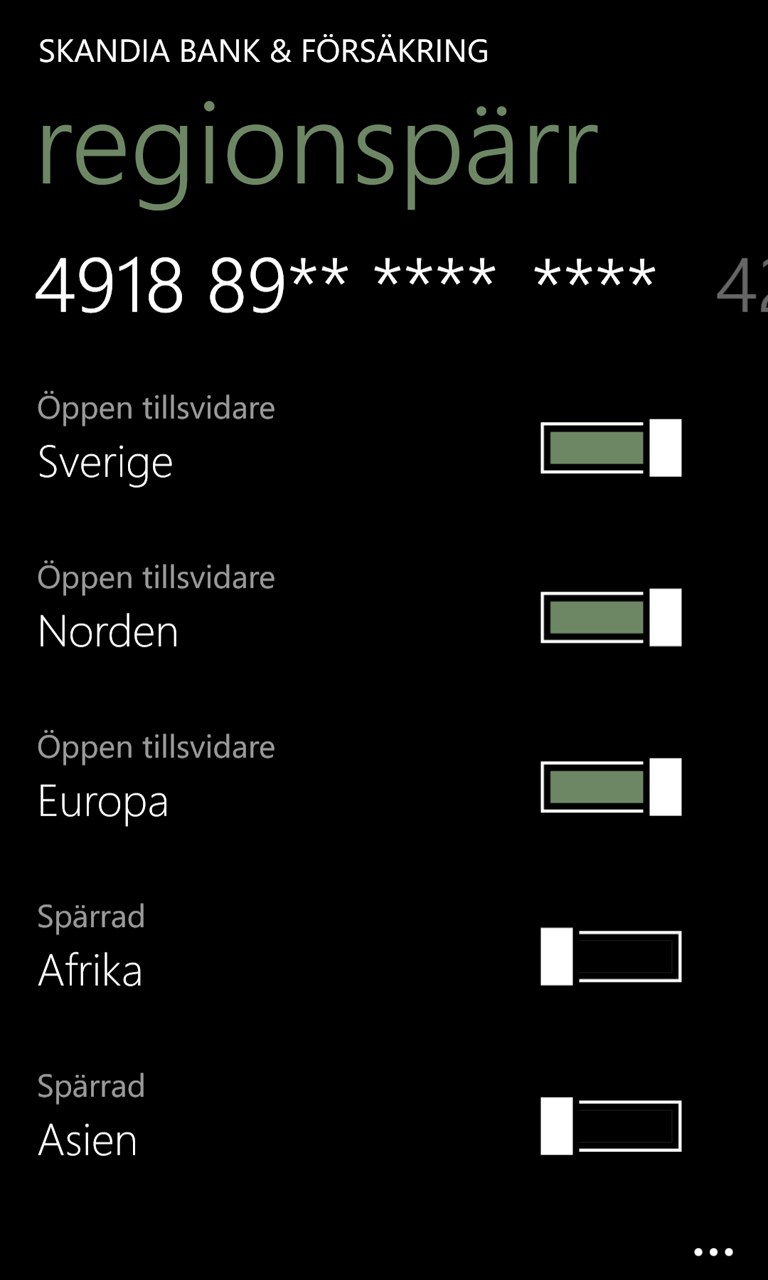
Task: Turn on the Asien region toggle
Action: [x=611, y=1126]
